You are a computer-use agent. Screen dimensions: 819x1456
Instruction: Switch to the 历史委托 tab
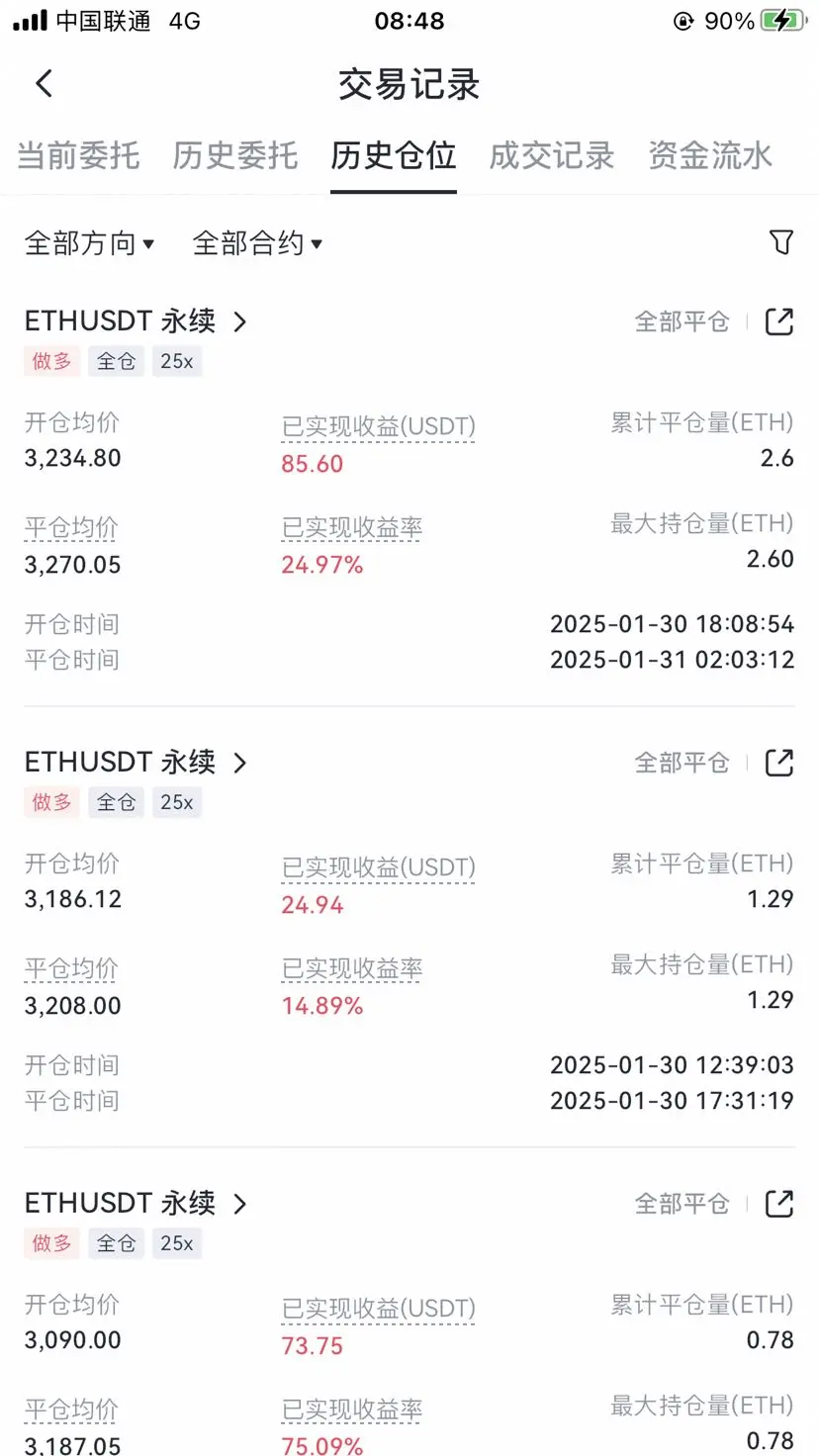[x=235, y=156]
